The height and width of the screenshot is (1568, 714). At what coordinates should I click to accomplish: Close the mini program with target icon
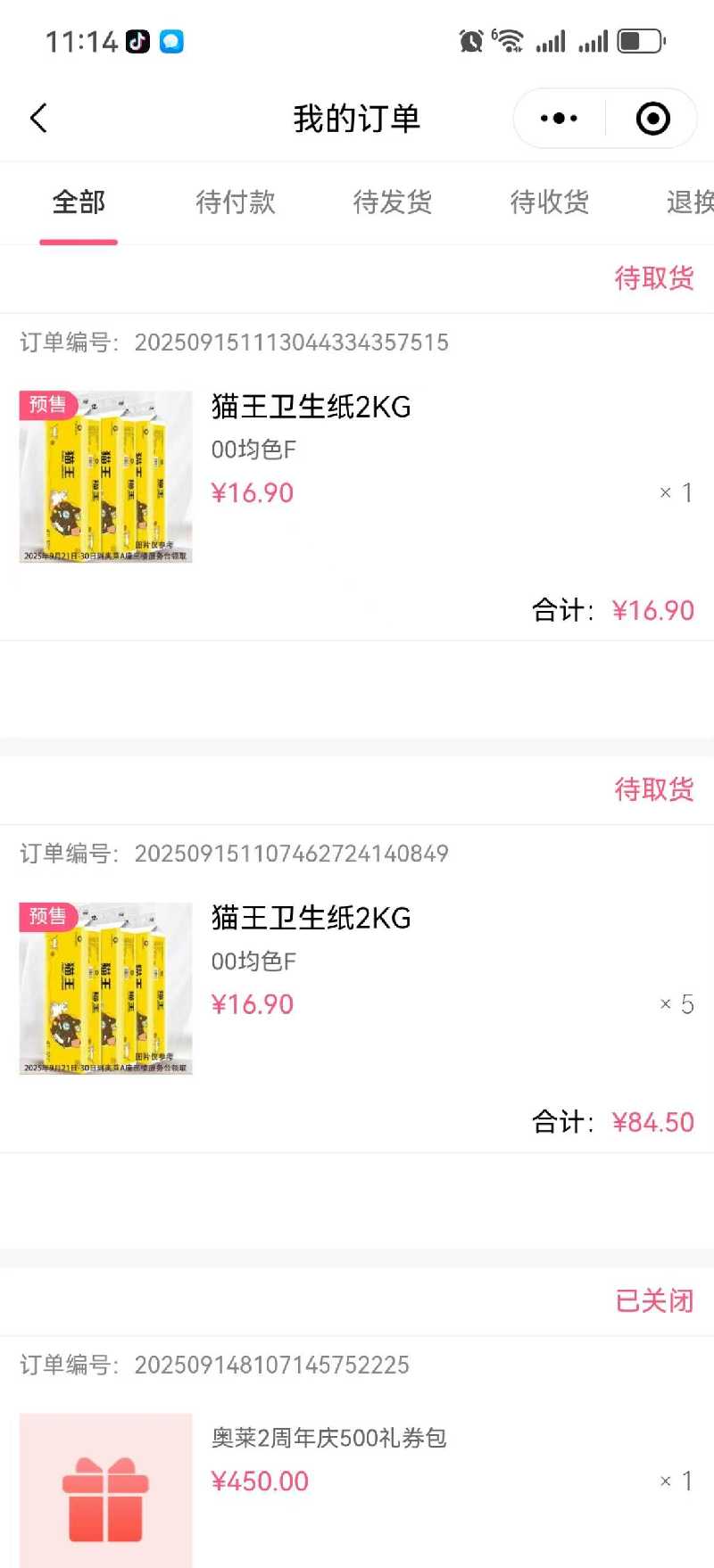(x=652, y=118)
